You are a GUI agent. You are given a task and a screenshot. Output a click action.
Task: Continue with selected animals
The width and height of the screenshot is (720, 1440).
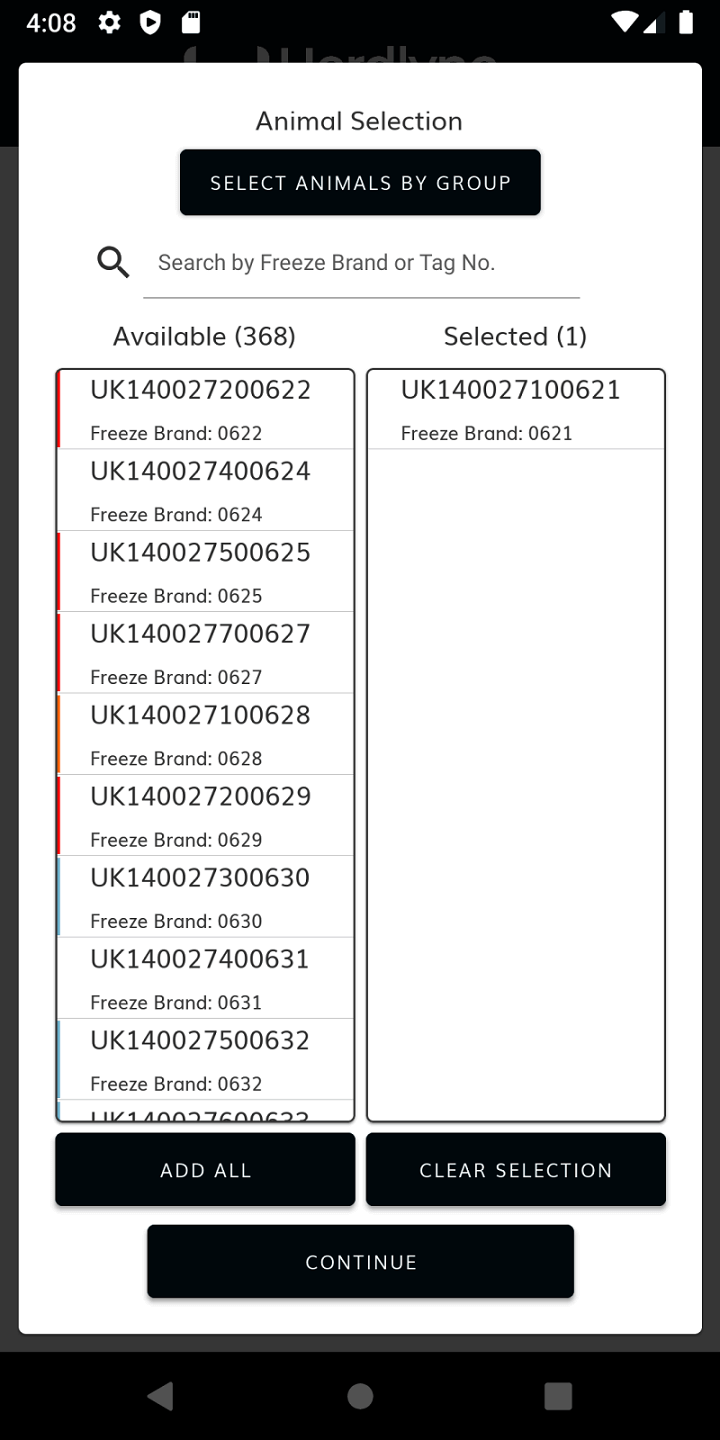pyautogui.click(x=360, y=1262)
